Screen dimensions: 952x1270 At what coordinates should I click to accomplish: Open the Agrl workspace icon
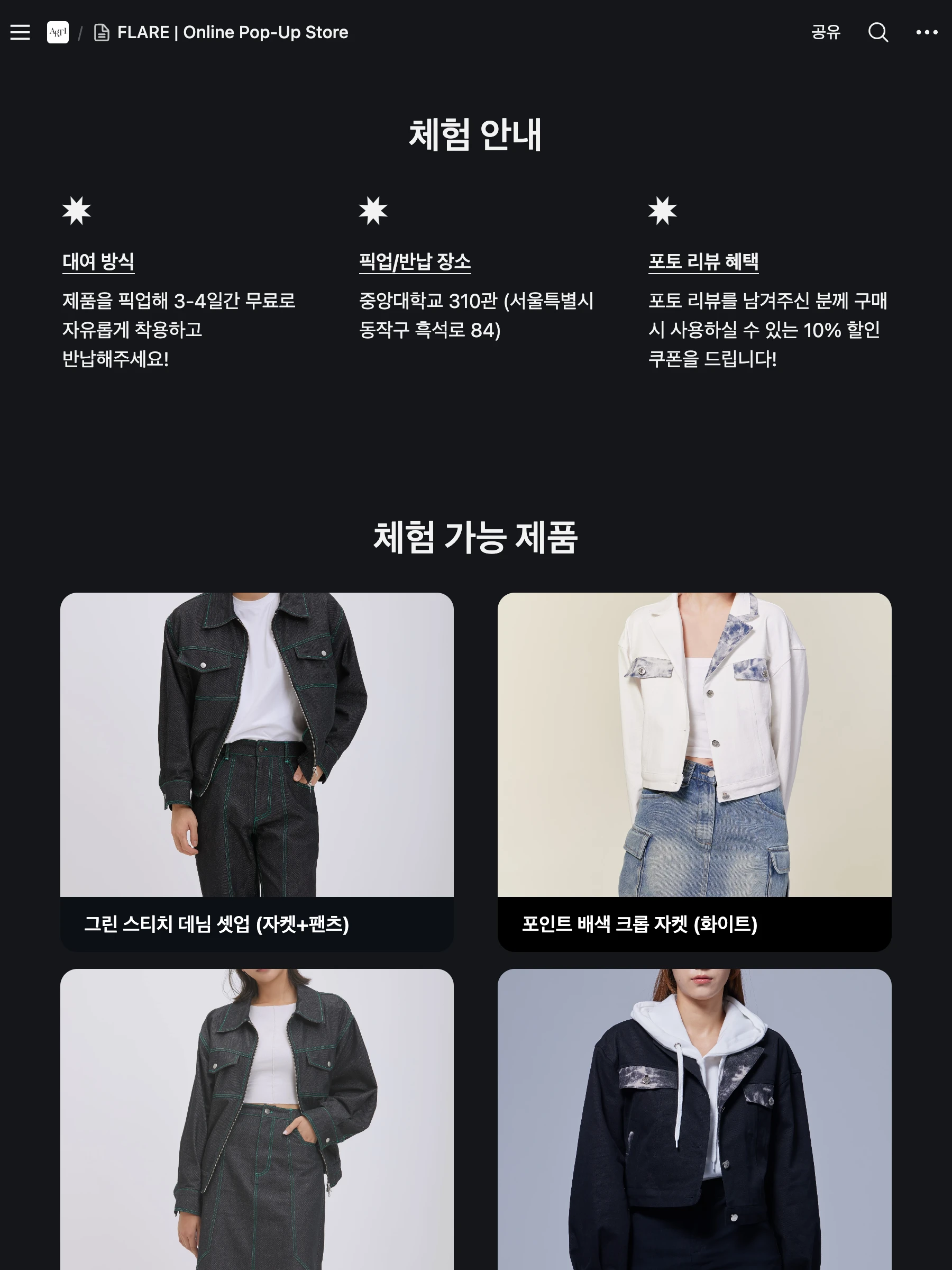coord(57,32)
